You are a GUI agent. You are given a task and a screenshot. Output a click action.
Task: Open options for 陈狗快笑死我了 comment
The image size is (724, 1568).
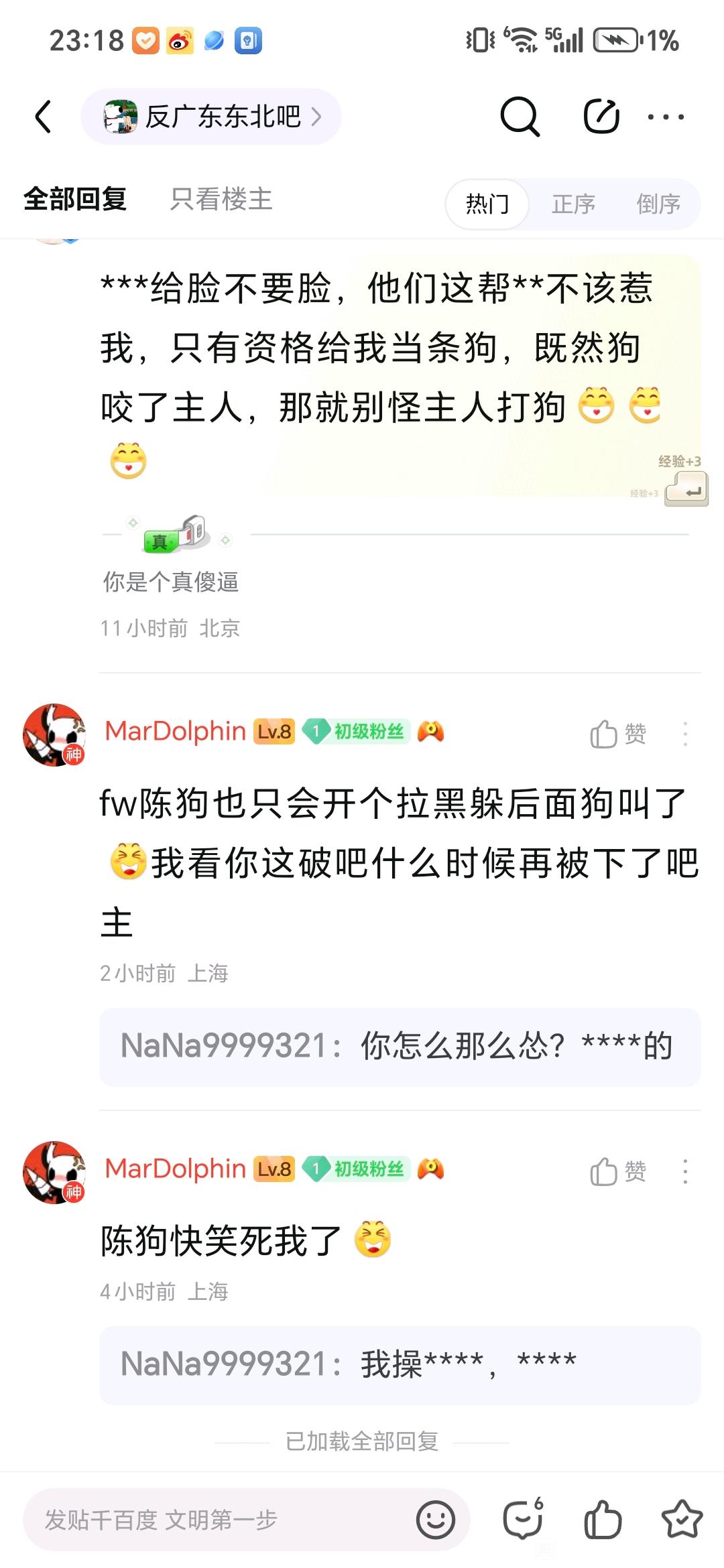tap(684, 1171)
